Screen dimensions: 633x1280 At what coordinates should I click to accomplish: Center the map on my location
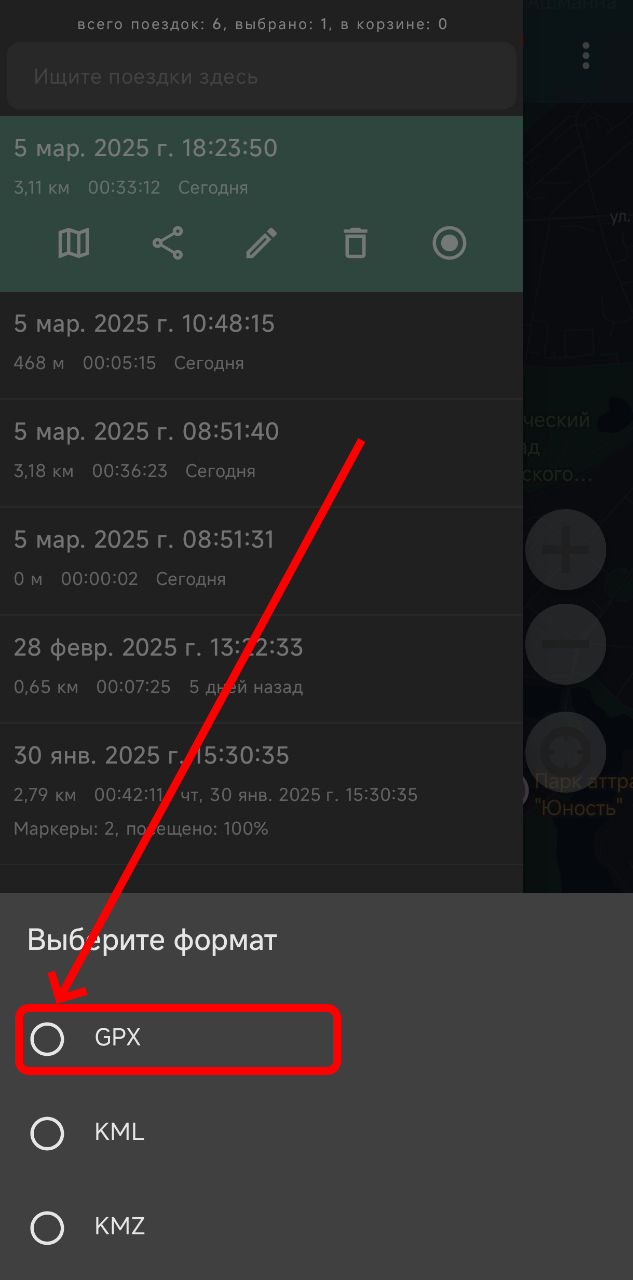click(566, 752)
